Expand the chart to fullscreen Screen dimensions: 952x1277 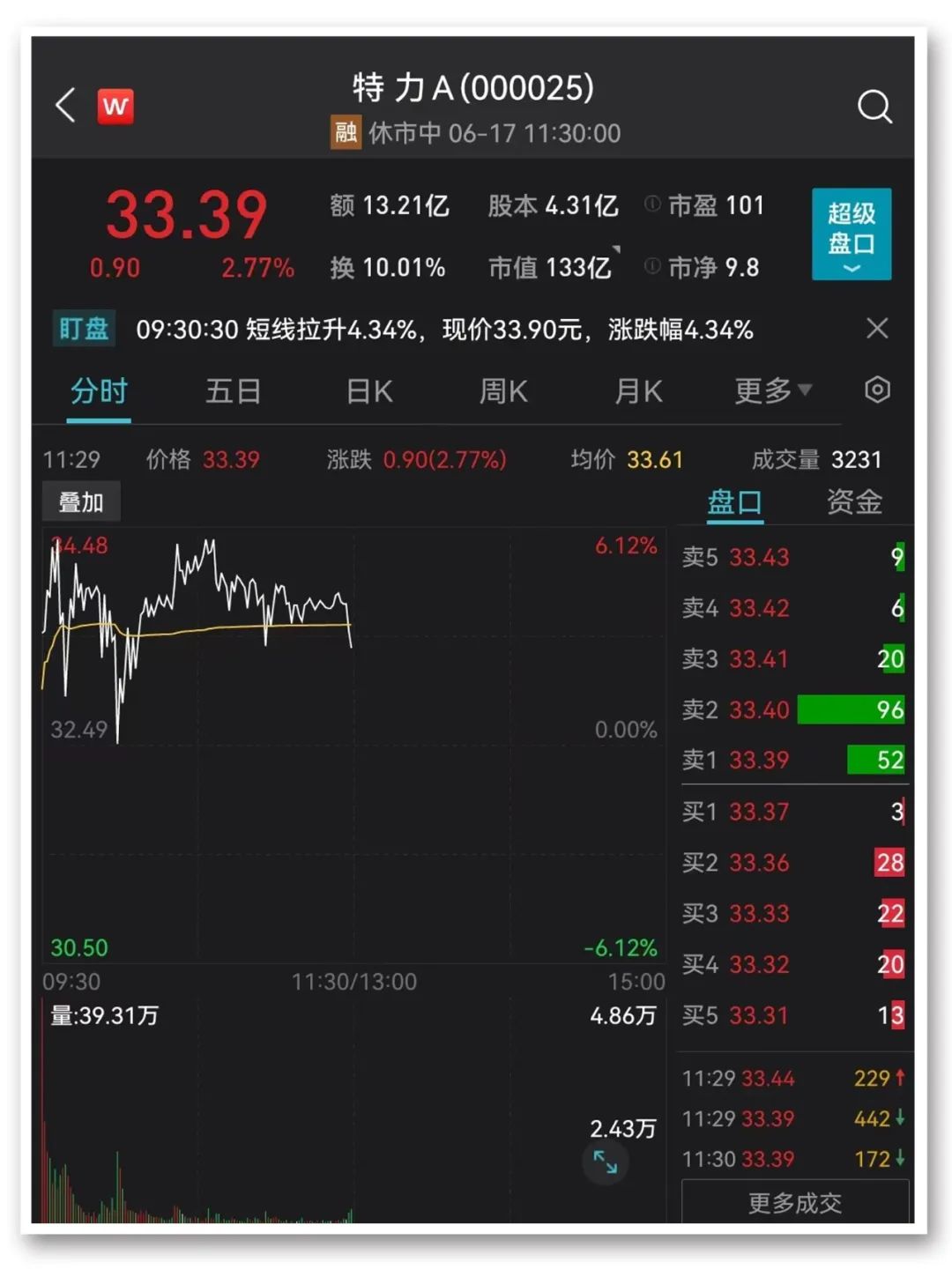click(606, 1162)
